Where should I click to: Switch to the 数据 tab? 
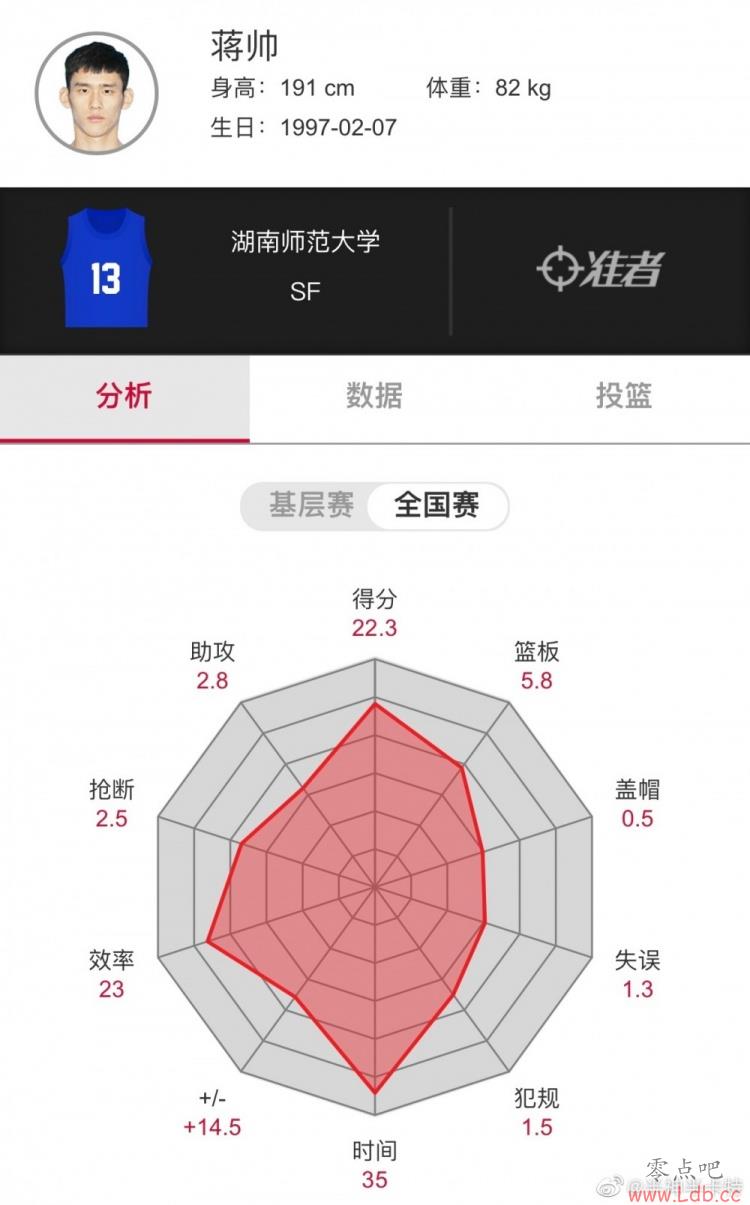click(374, 396)
